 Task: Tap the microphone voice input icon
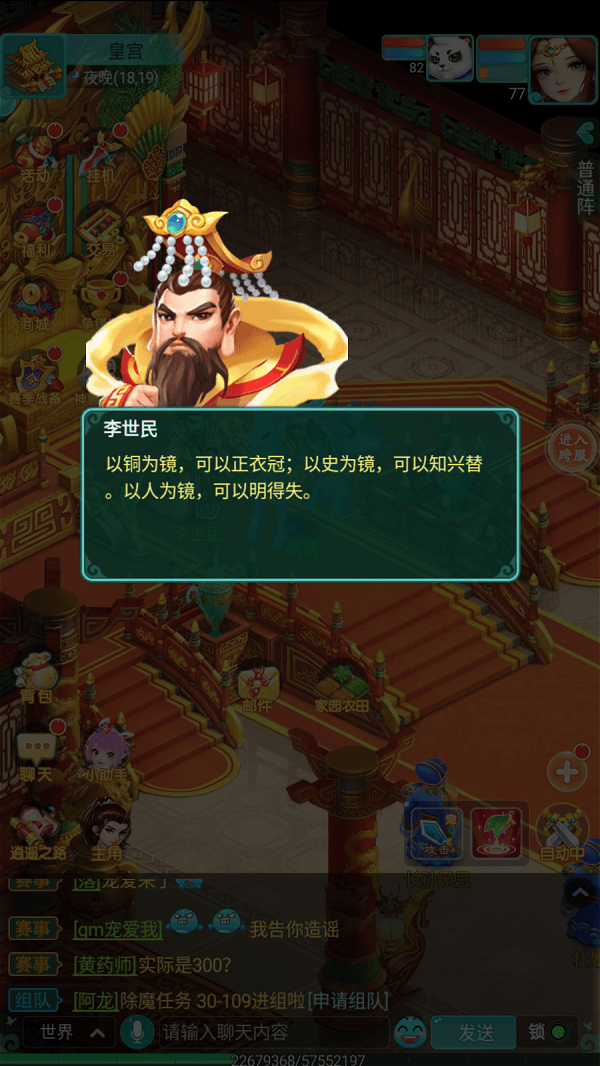click(137, 1033)
